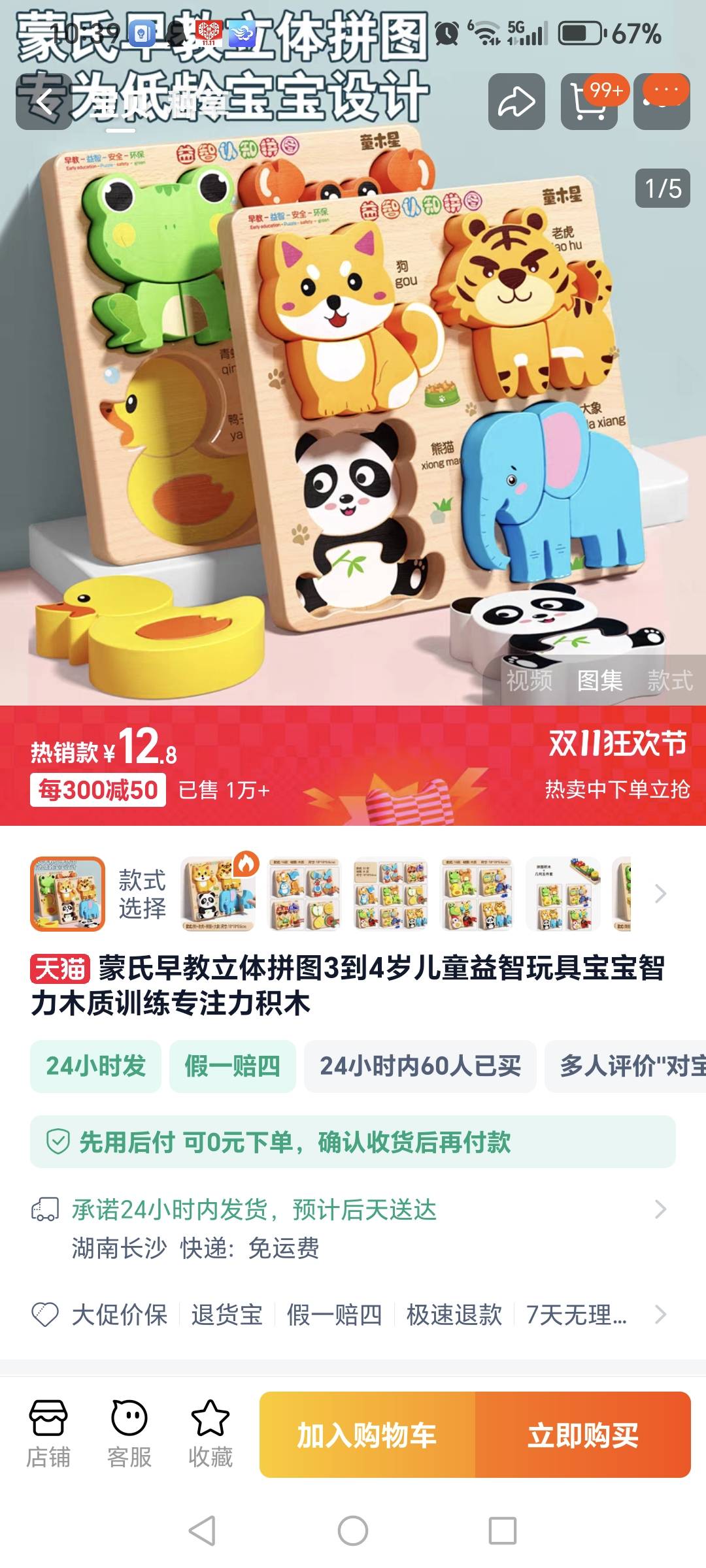Contact 客服 customer service
Image resolution: width=706 pixels, height=1568 pixels.
point(129,1435)
